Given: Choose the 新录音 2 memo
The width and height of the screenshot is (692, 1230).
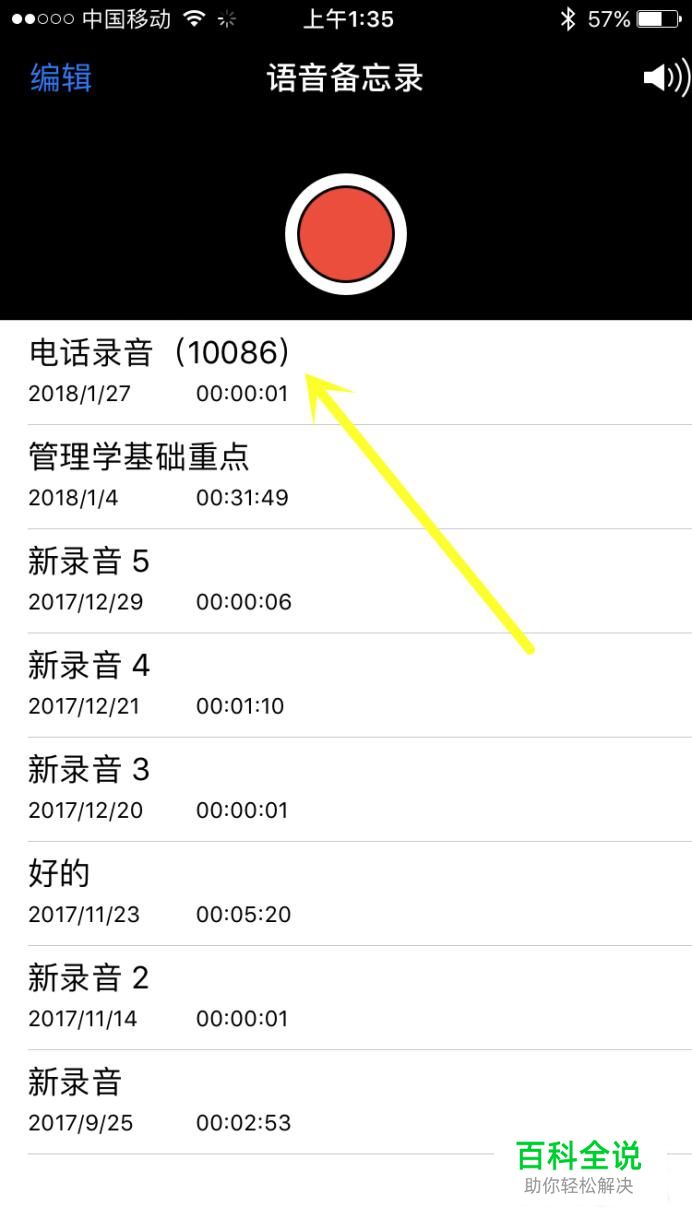Looking at the screenshot, I should pyautogui.click(x=346, y=997).
